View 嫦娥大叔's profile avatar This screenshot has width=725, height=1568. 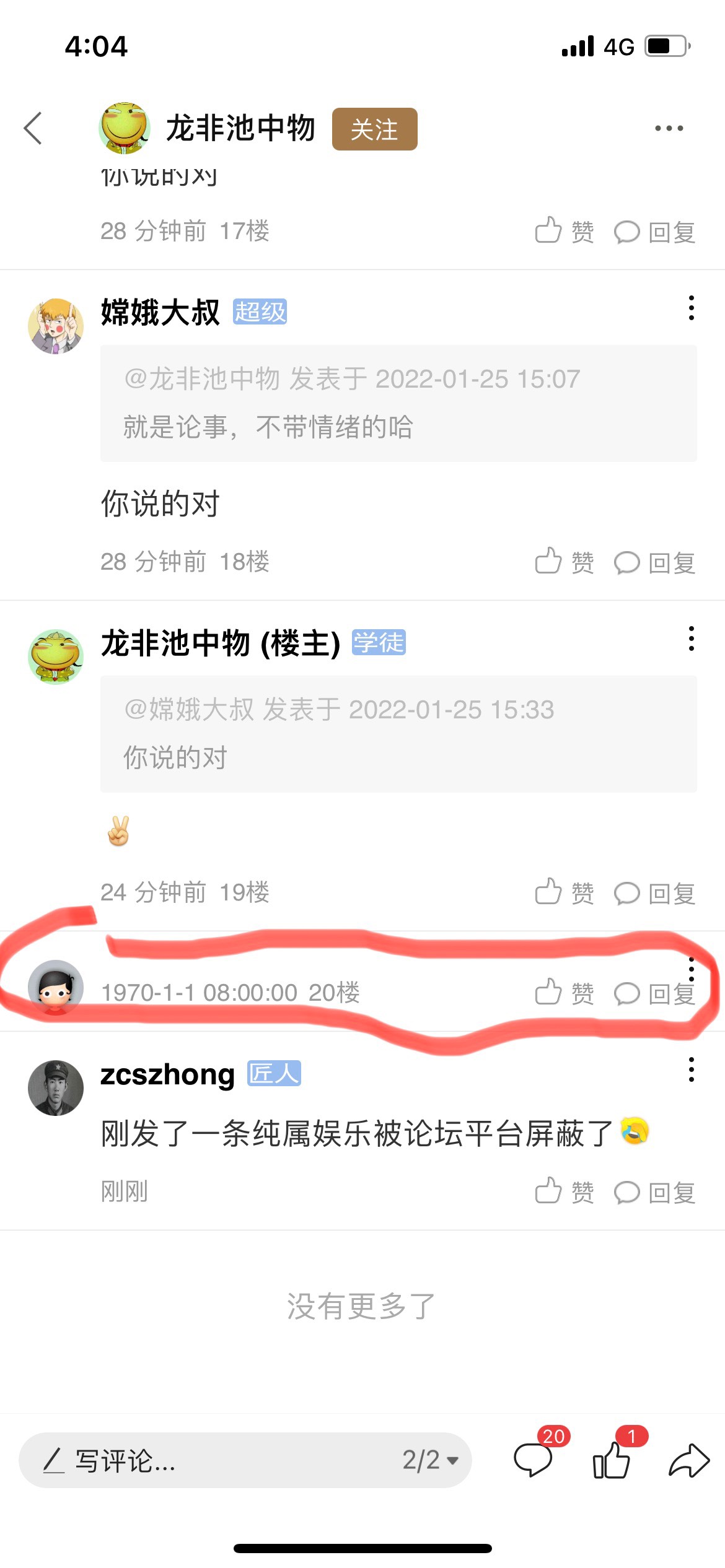point(56,326)
